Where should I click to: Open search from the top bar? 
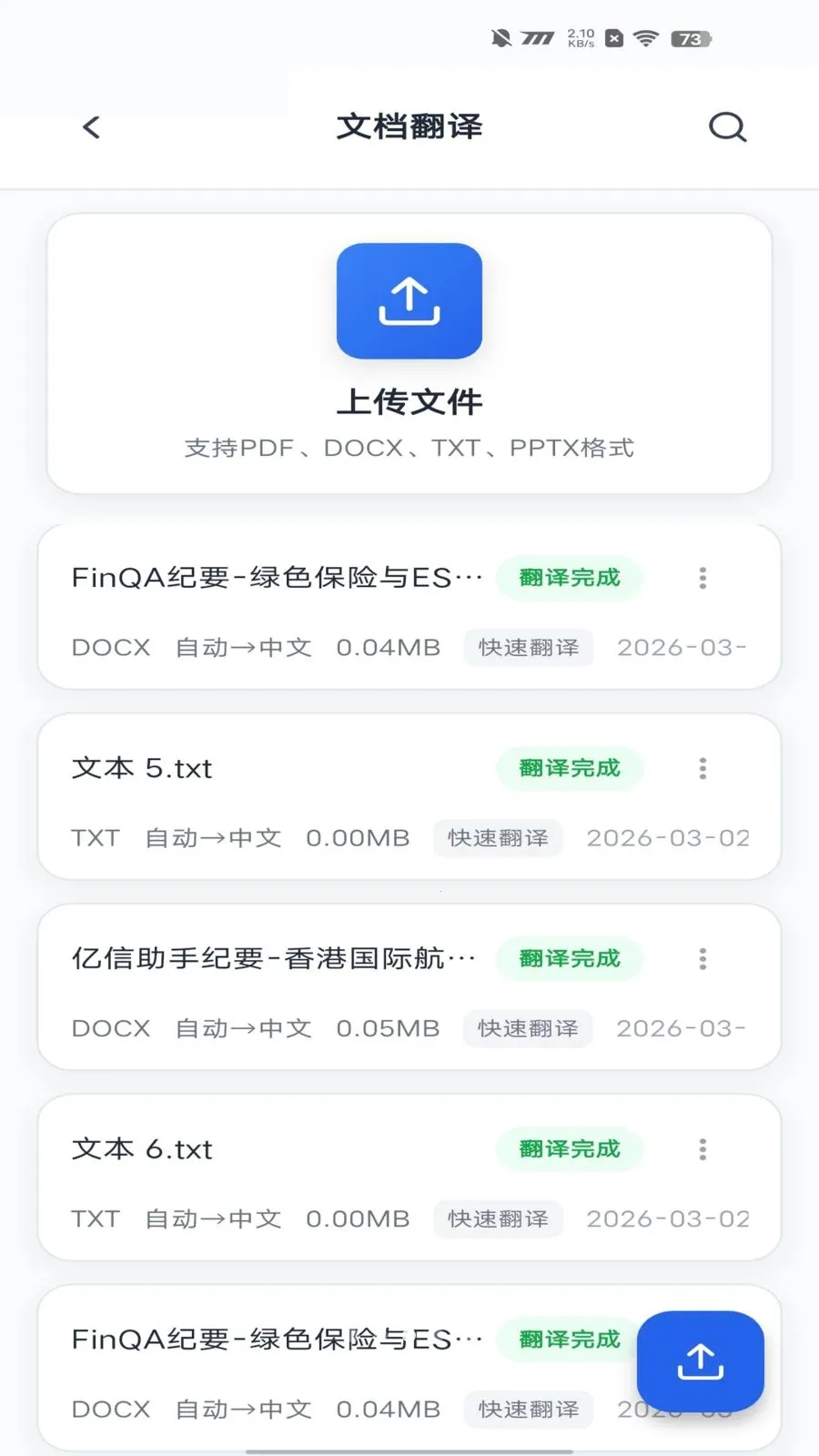click(x=726, y=126)
